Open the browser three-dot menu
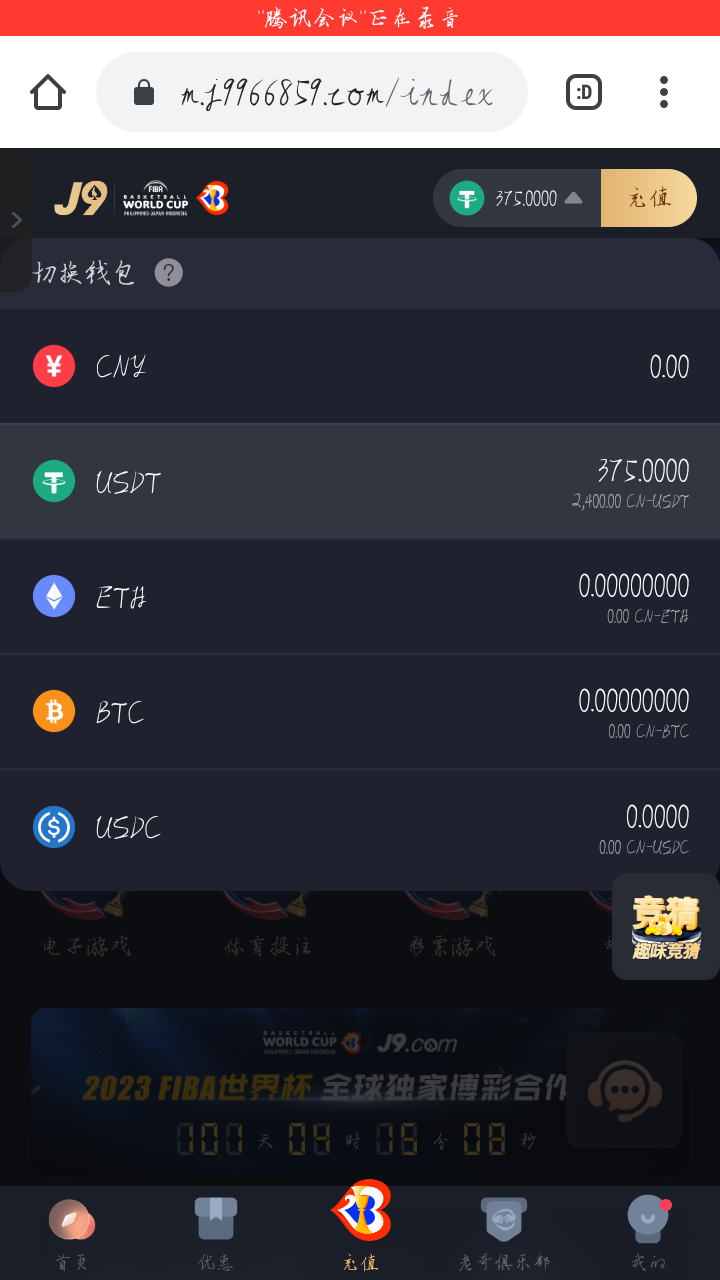The image size is (720, 1280). point(663,91)
